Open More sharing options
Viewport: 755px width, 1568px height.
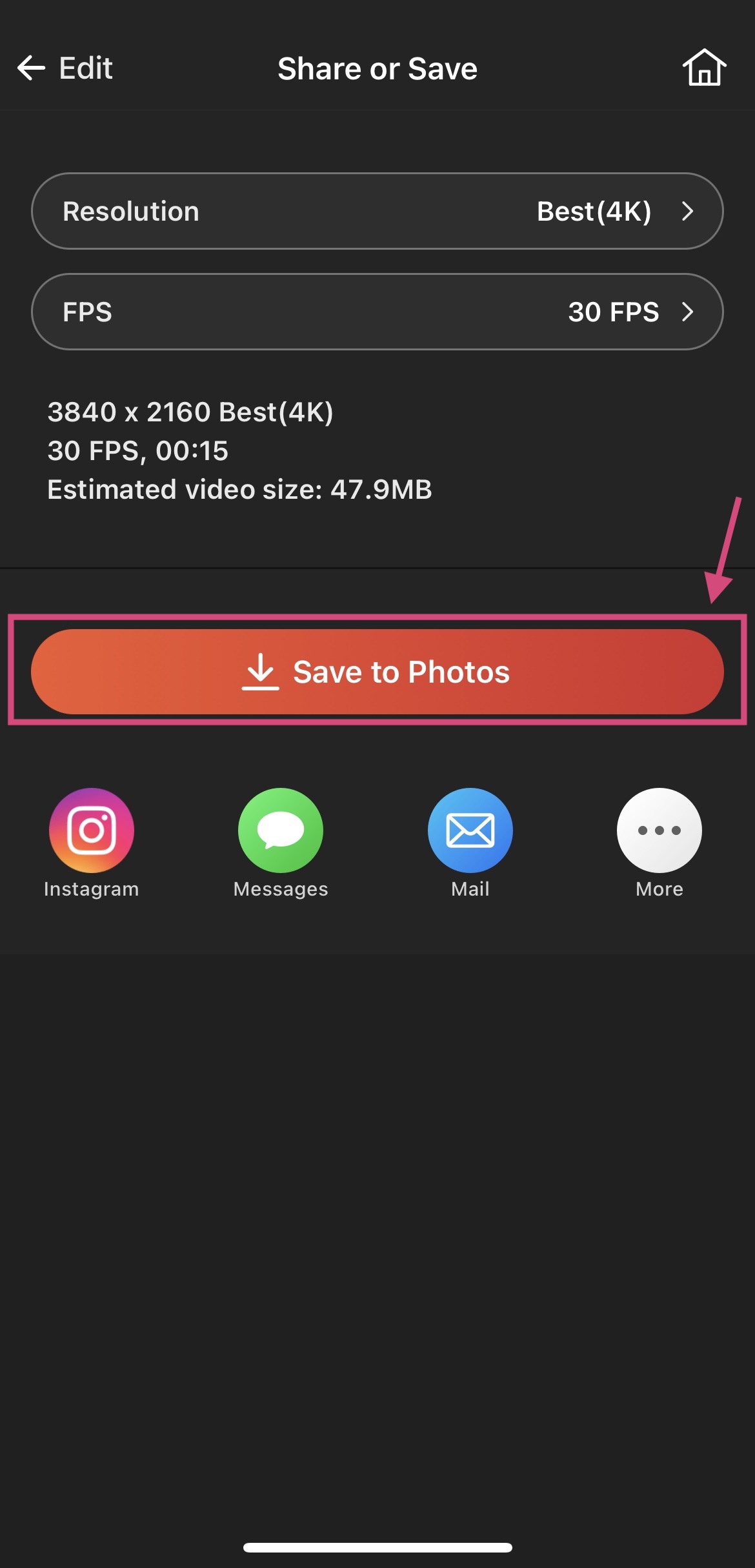click(x=659, y=830)
